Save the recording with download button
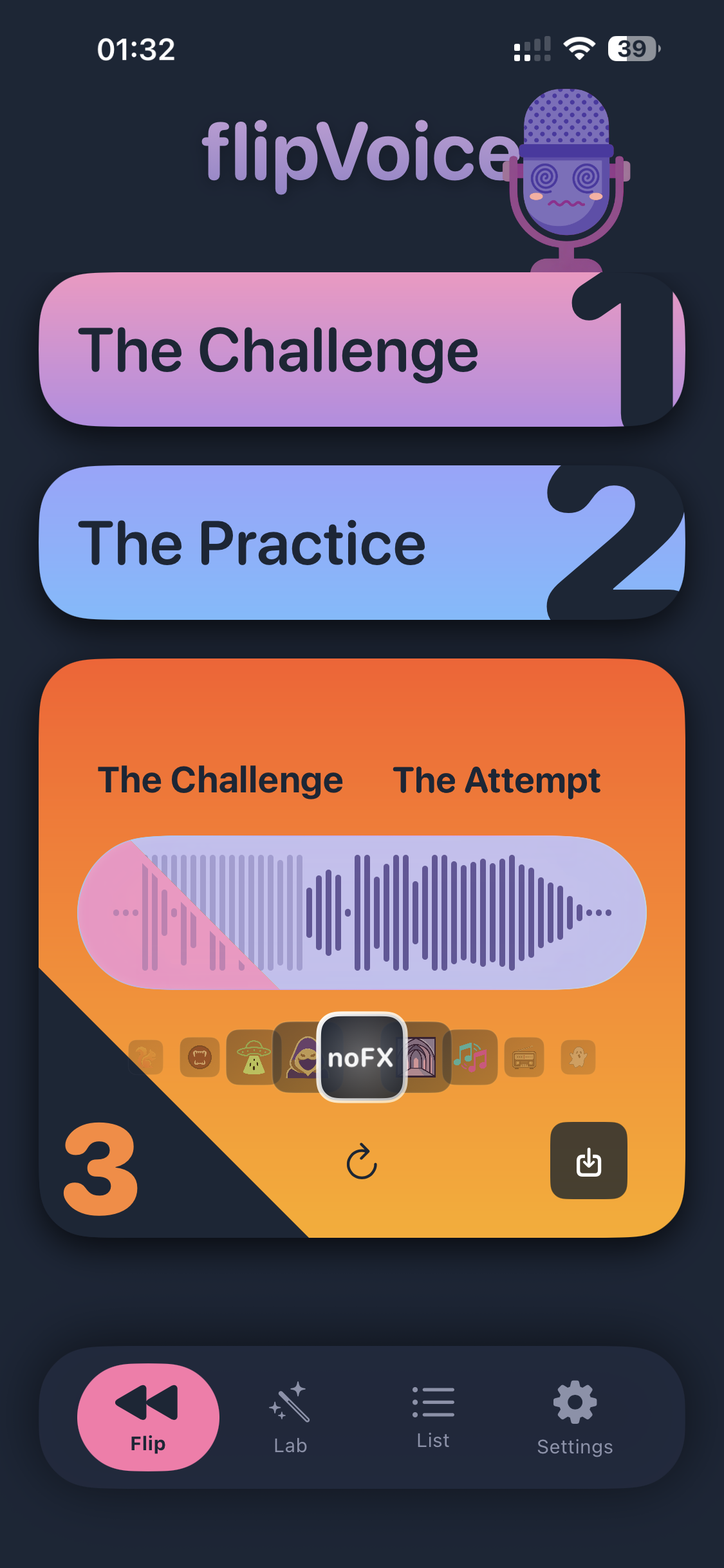This screenshot has width=724, height=1568. click(588, 1161)
